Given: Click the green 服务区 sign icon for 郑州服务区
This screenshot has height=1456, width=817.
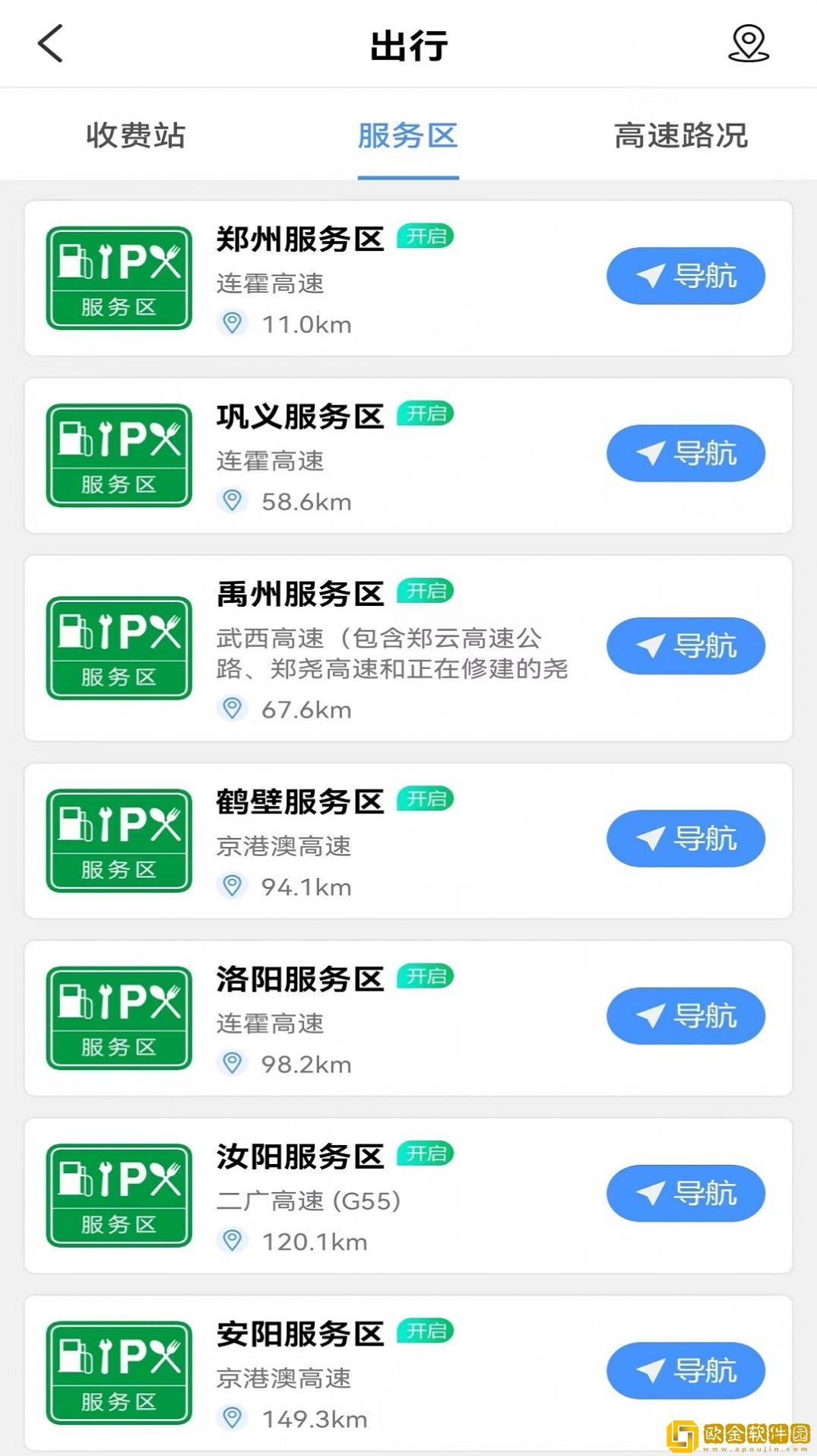Looking at the screenshot, I should (119, 276).
